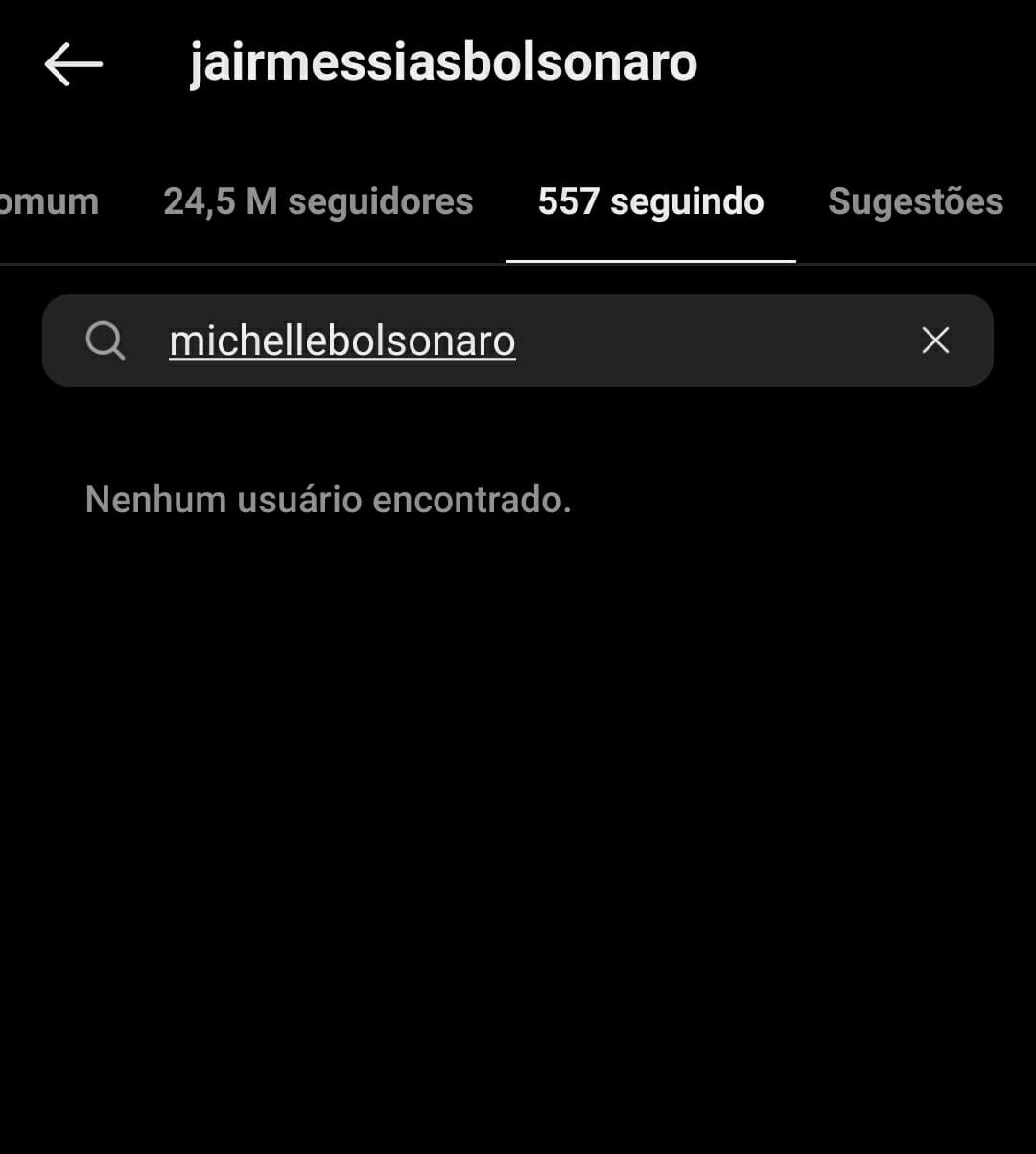1036x1154 pixels.
Task: Switch to the 24,5 M seguidores tab
Action: point(318,202)
